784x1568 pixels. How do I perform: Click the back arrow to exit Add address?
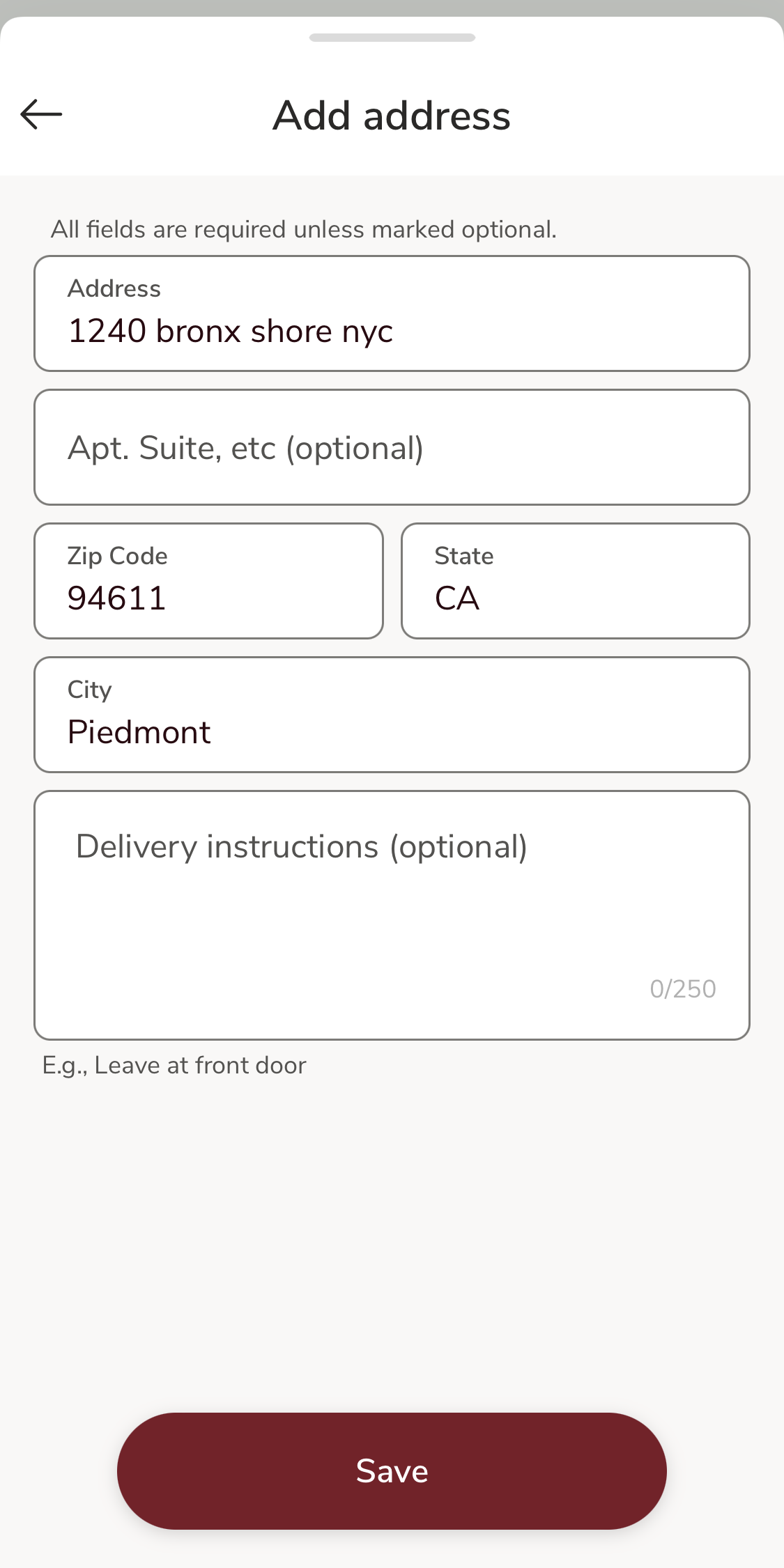point(40,114)
